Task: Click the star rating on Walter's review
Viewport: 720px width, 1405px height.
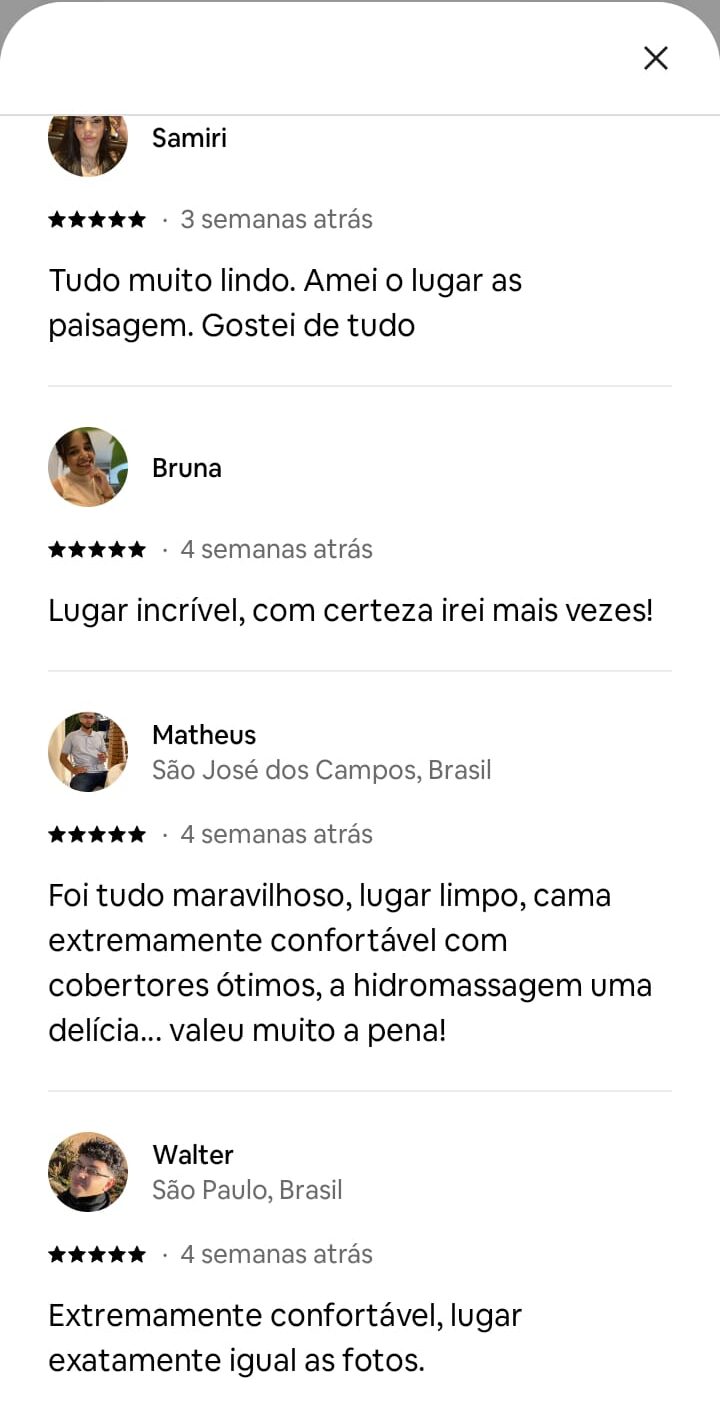Action: tap(96, 1253)
